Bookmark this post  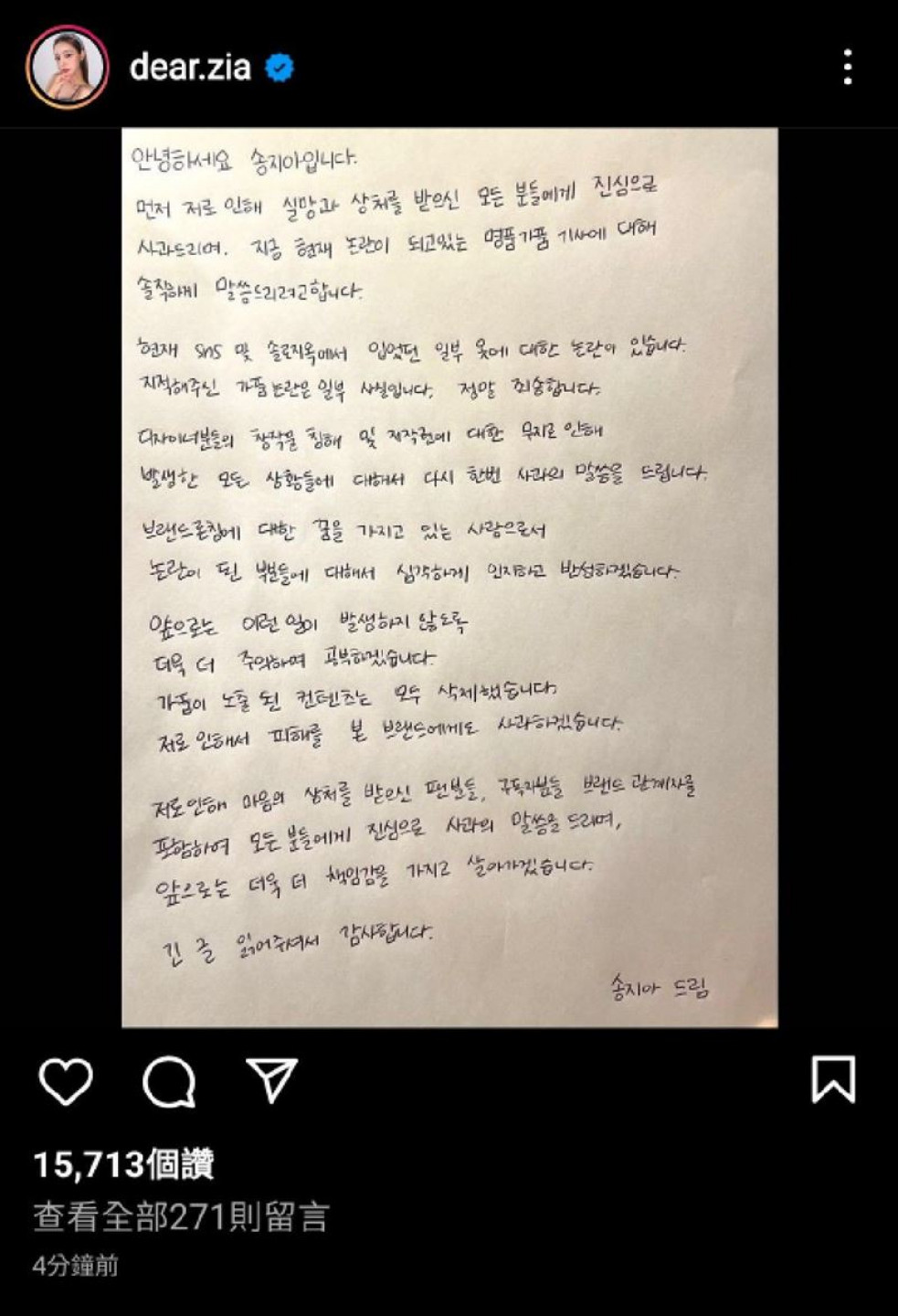[x=832, y=1079]
